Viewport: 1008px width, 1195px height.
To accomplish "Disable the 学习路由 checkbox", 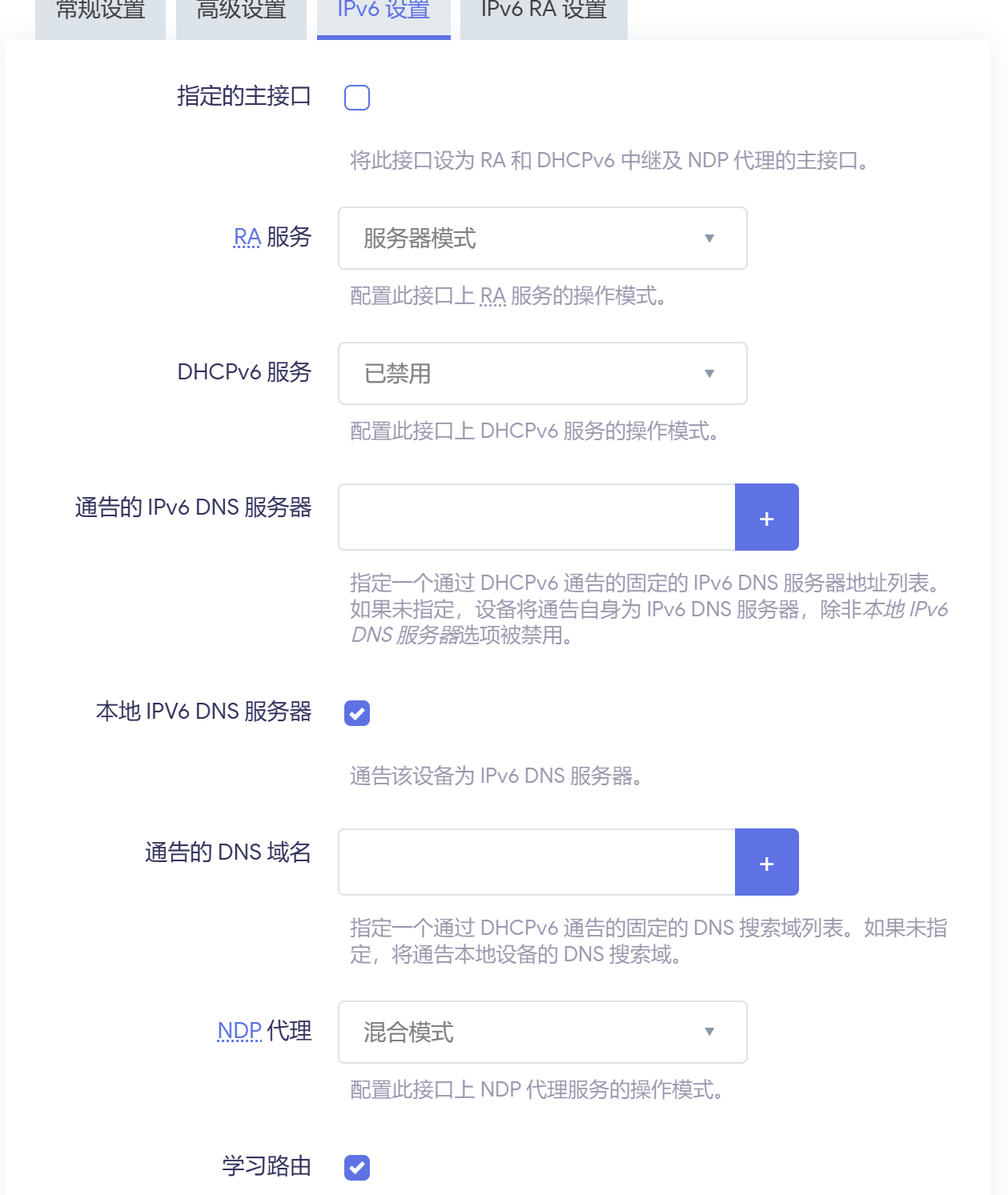I will point(357,1168).
